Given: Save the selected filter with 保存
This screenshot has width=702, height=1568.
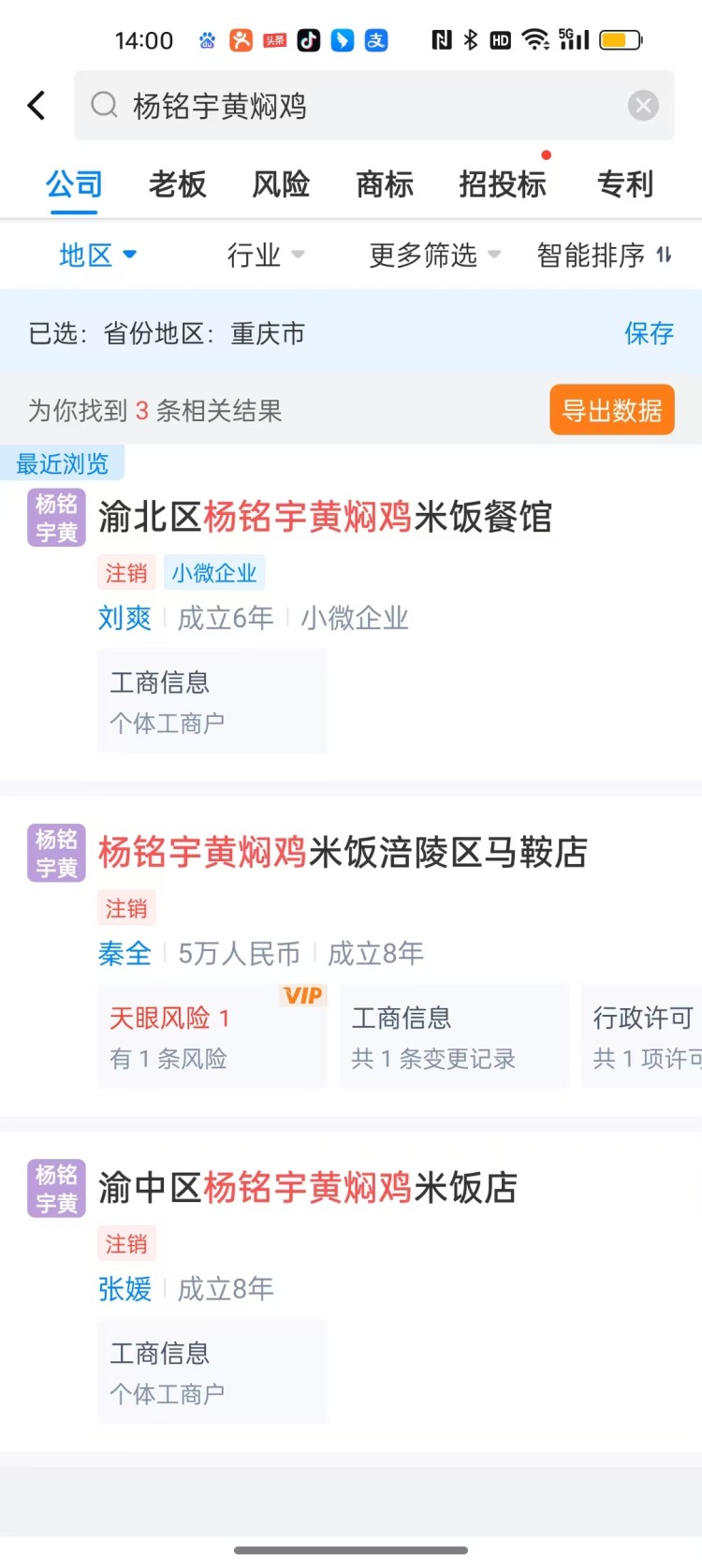Looking at the screenshot, I should (649, 333).
